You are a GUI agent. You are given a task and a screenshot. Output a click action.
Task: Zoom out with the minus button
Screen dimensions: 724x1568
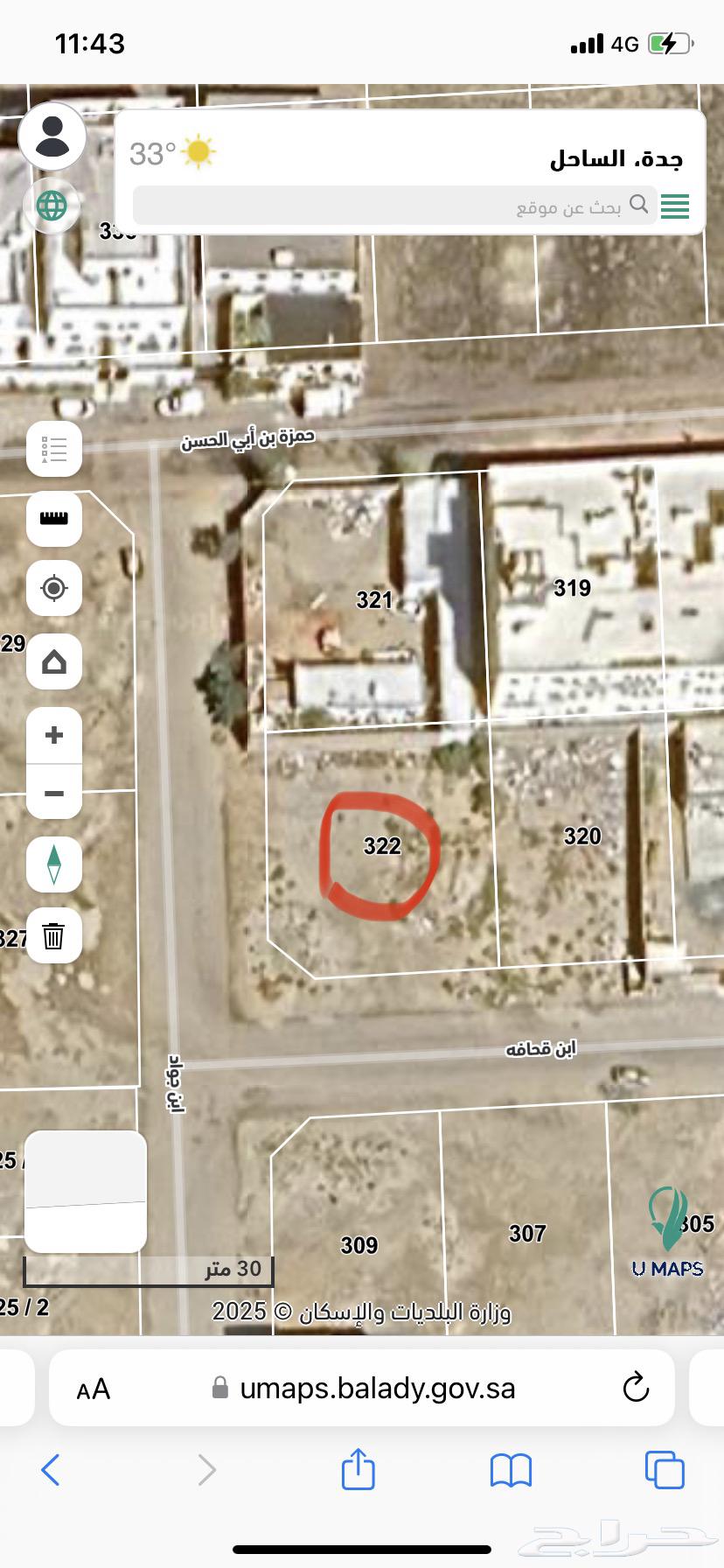point(54,794)
